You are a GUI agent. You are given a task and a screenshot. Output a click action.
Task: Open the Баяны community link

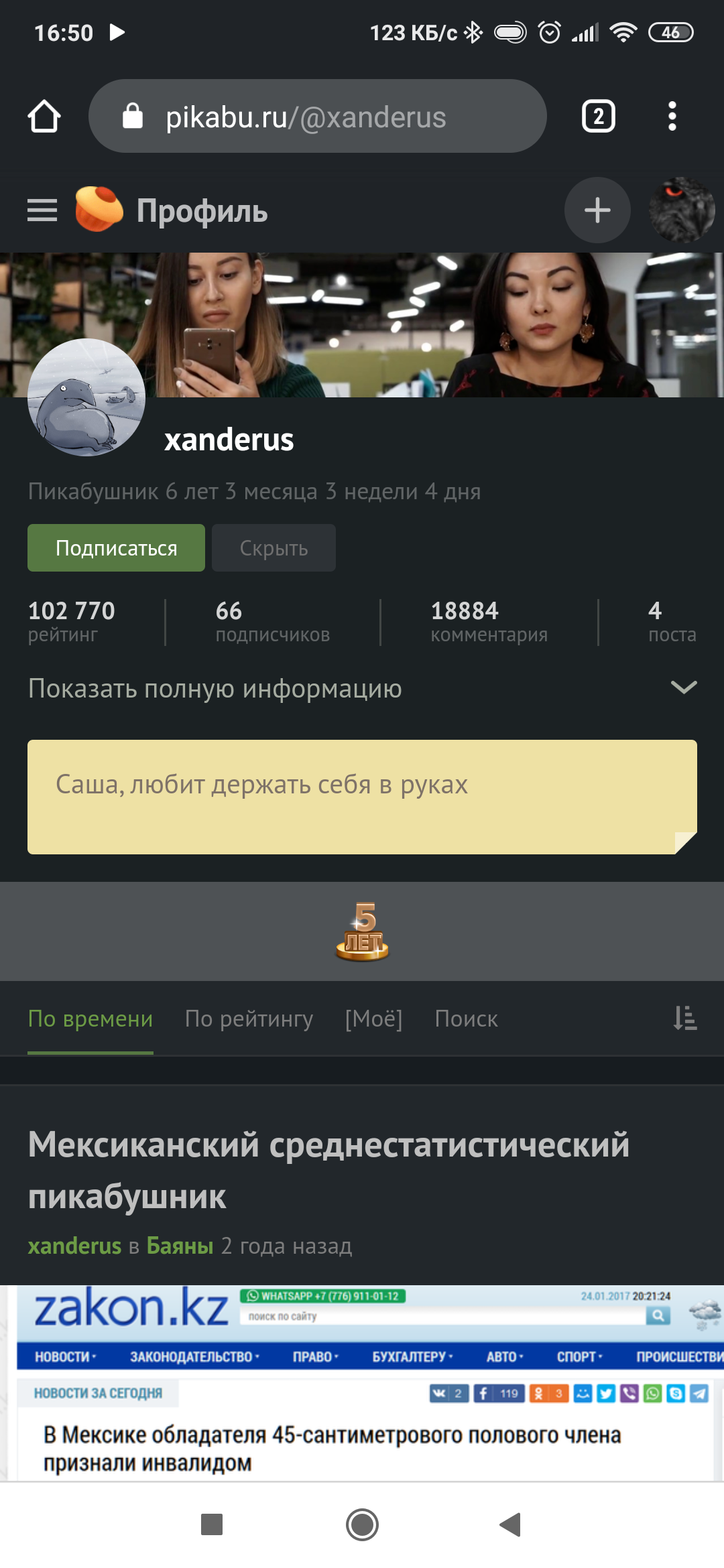[x=180, y=1246]
